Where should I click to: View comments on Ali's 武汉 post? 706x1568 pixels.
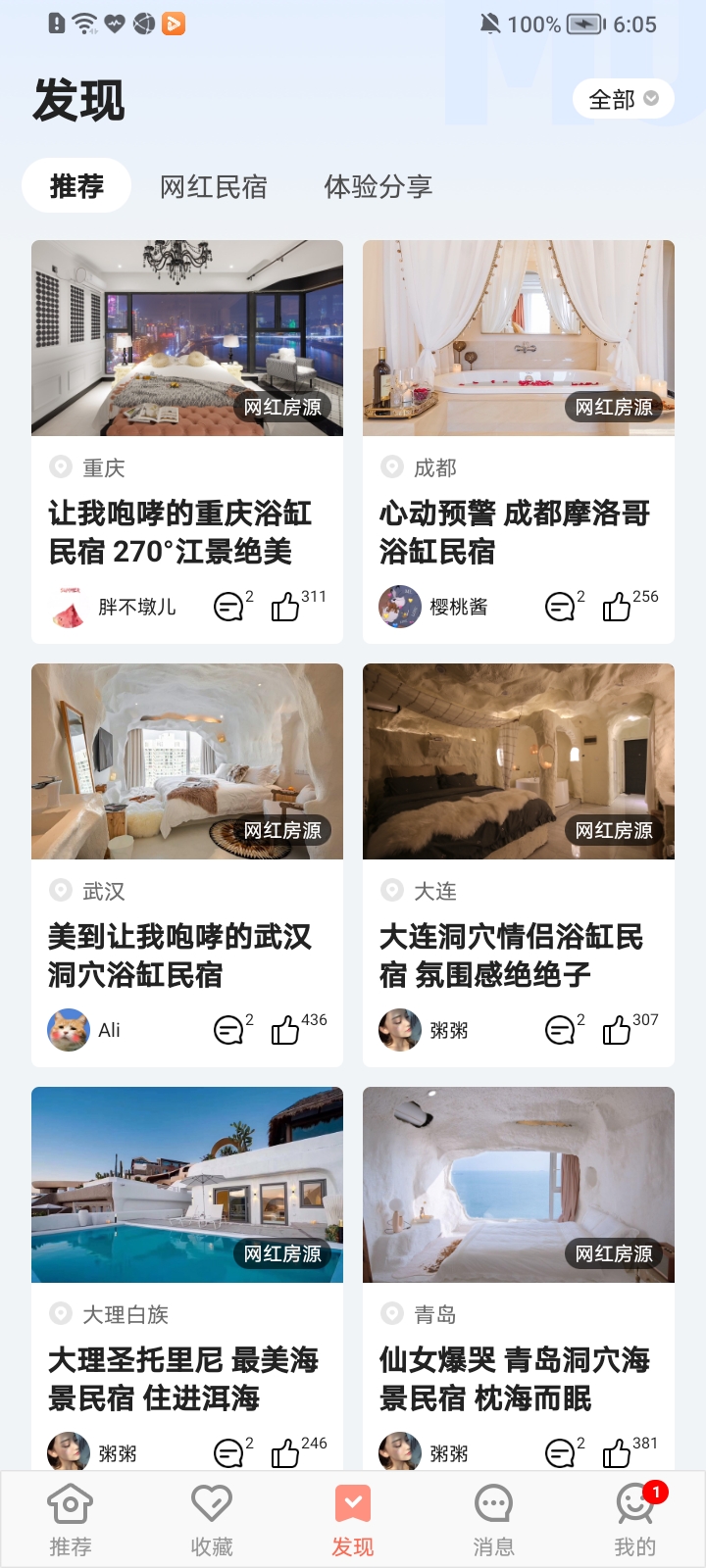[228, 1031]
